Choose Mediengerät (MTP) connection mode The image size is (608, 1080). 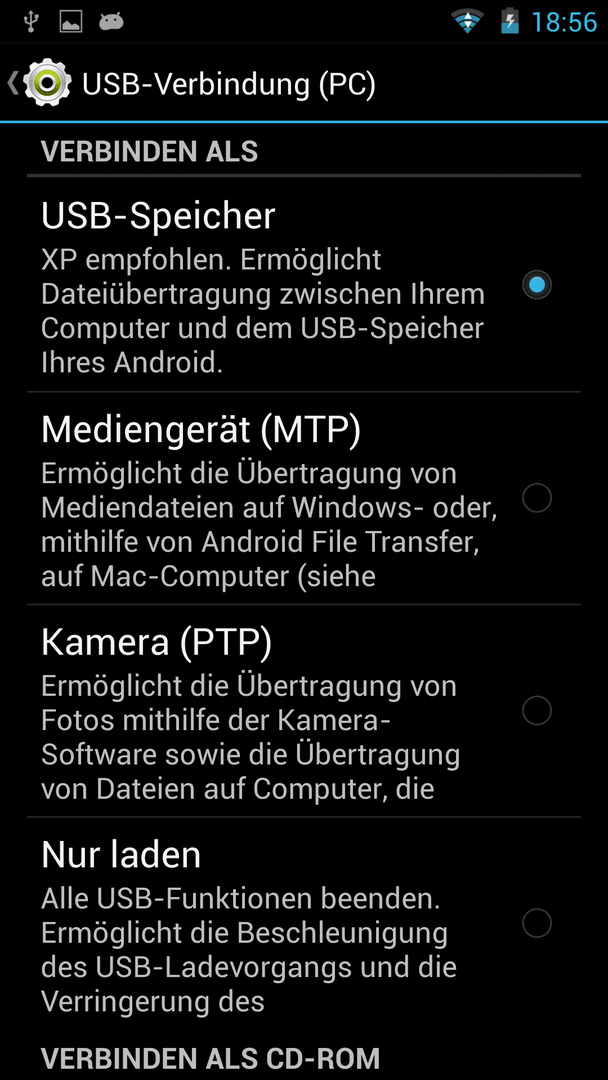[304, 498]
